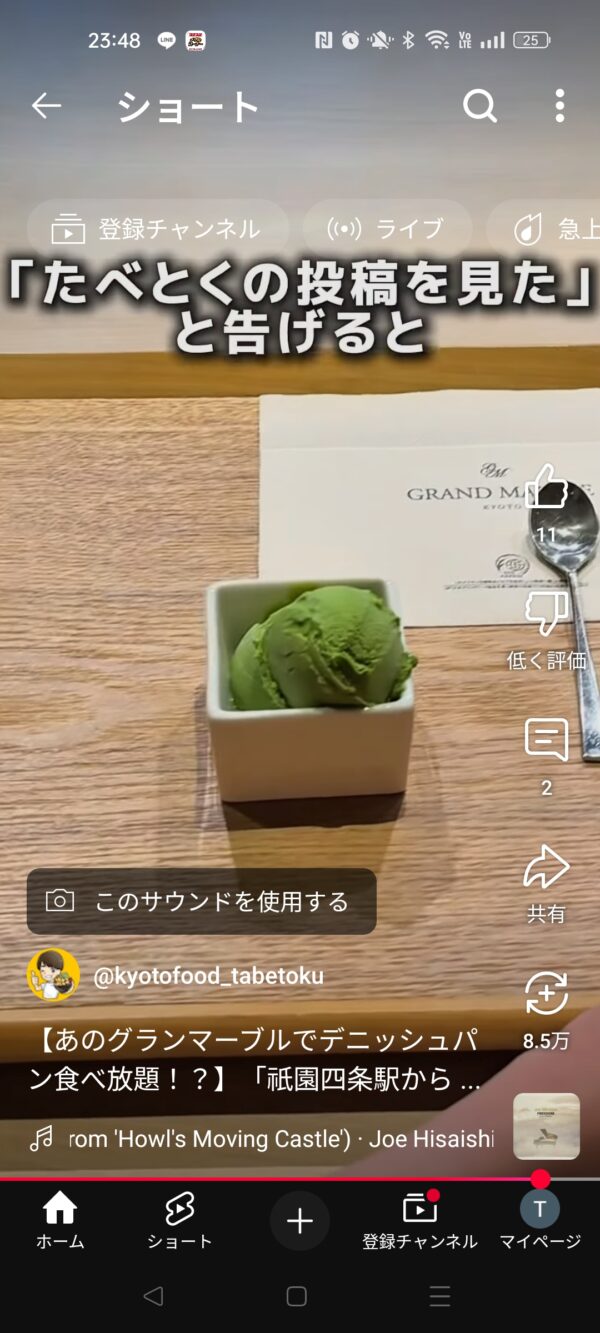This screenshot has height=1333, width=600.
Task: Switch to the ホーム tab
Action: (x=60, y=1221)
